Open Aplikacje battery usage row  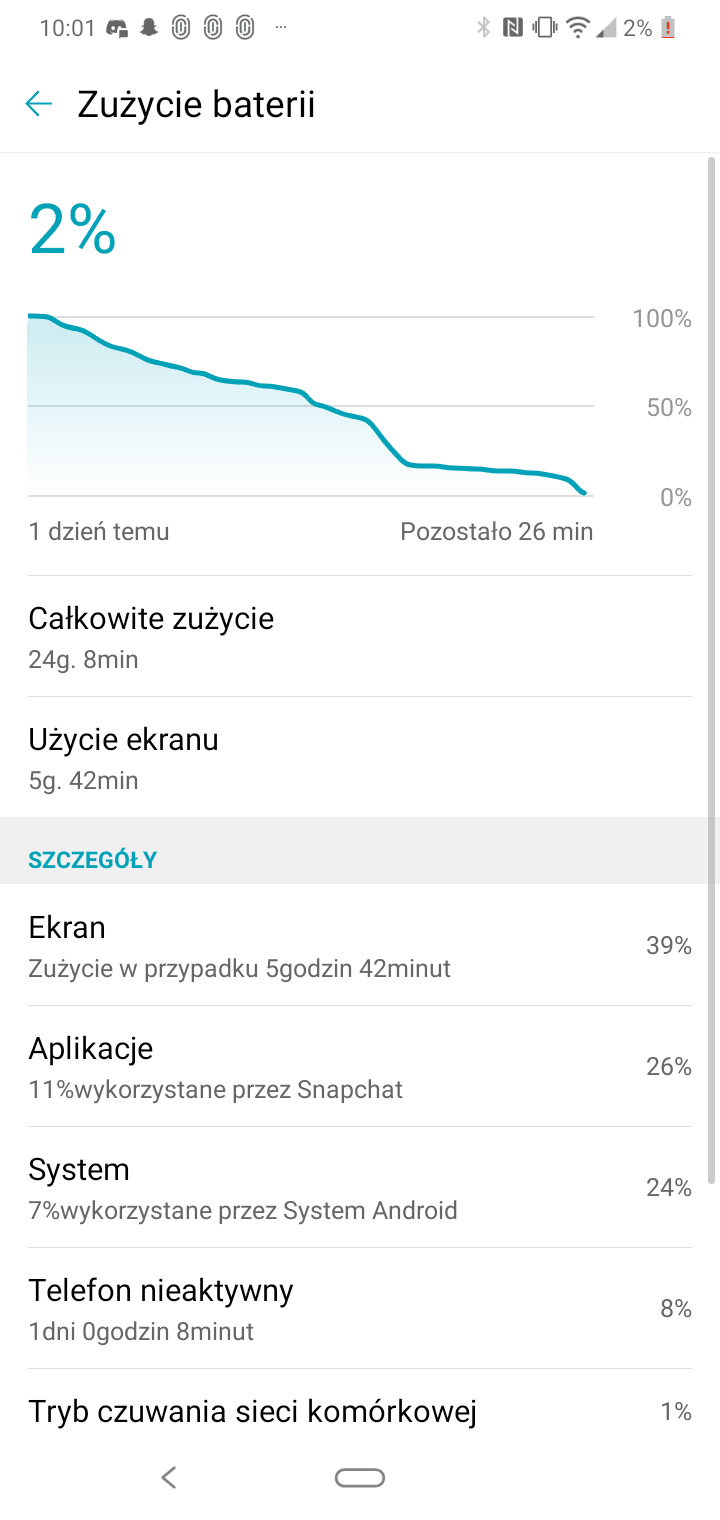point(360,1067)
